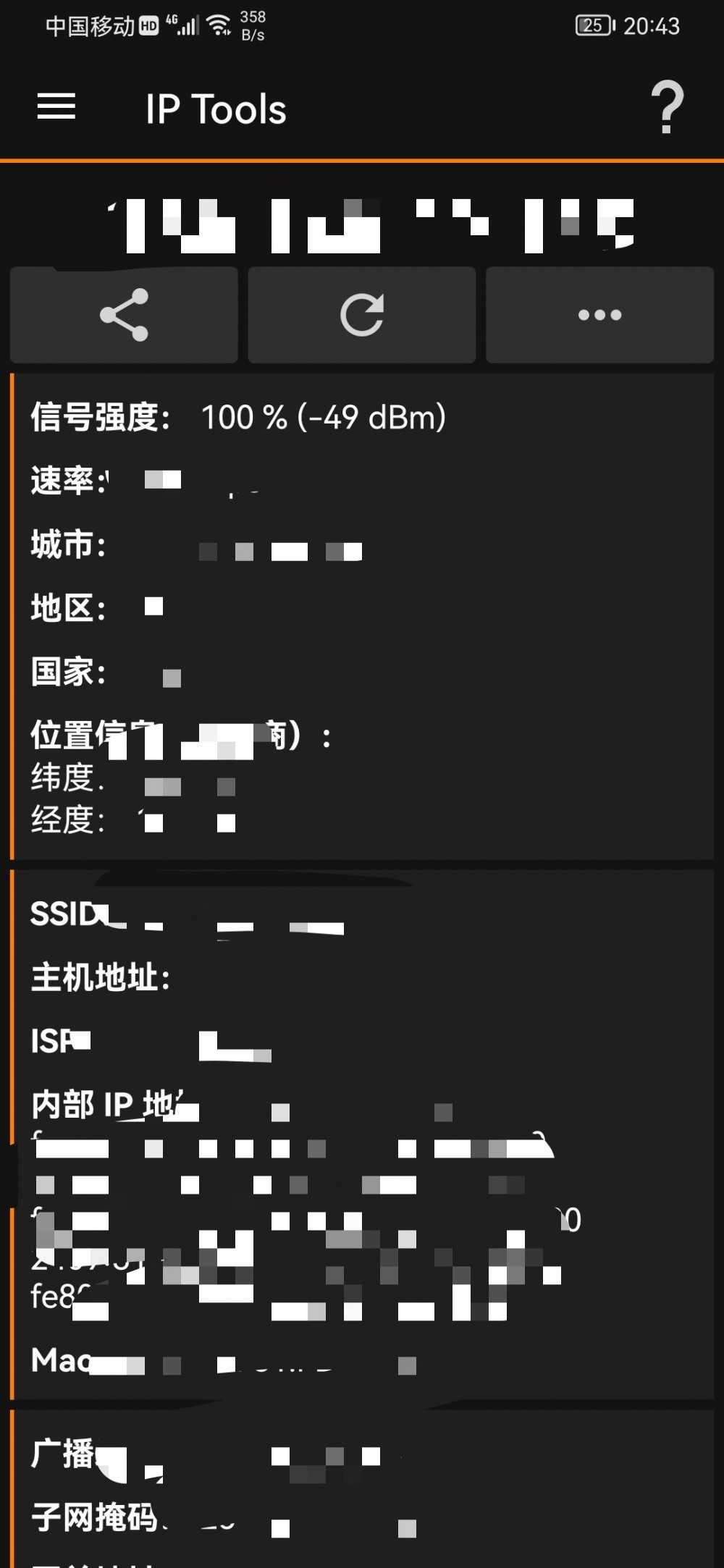The width and height of the screenshot is (724, 1568).
Task: Tap the 358 B/s network speed indicator
Action: [x=253, y=24]
